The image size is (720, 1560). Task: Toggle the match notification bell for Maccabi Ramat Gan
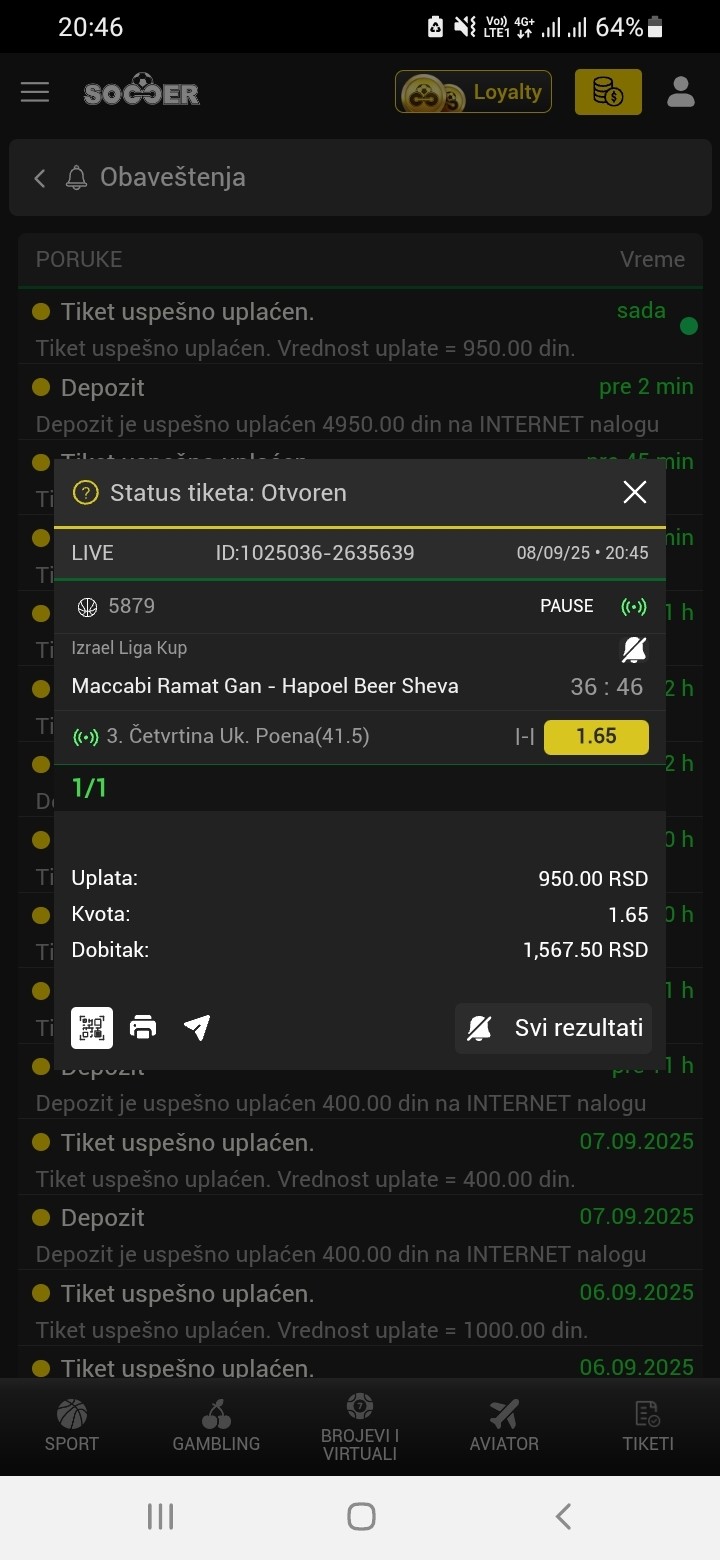point(634,651)
